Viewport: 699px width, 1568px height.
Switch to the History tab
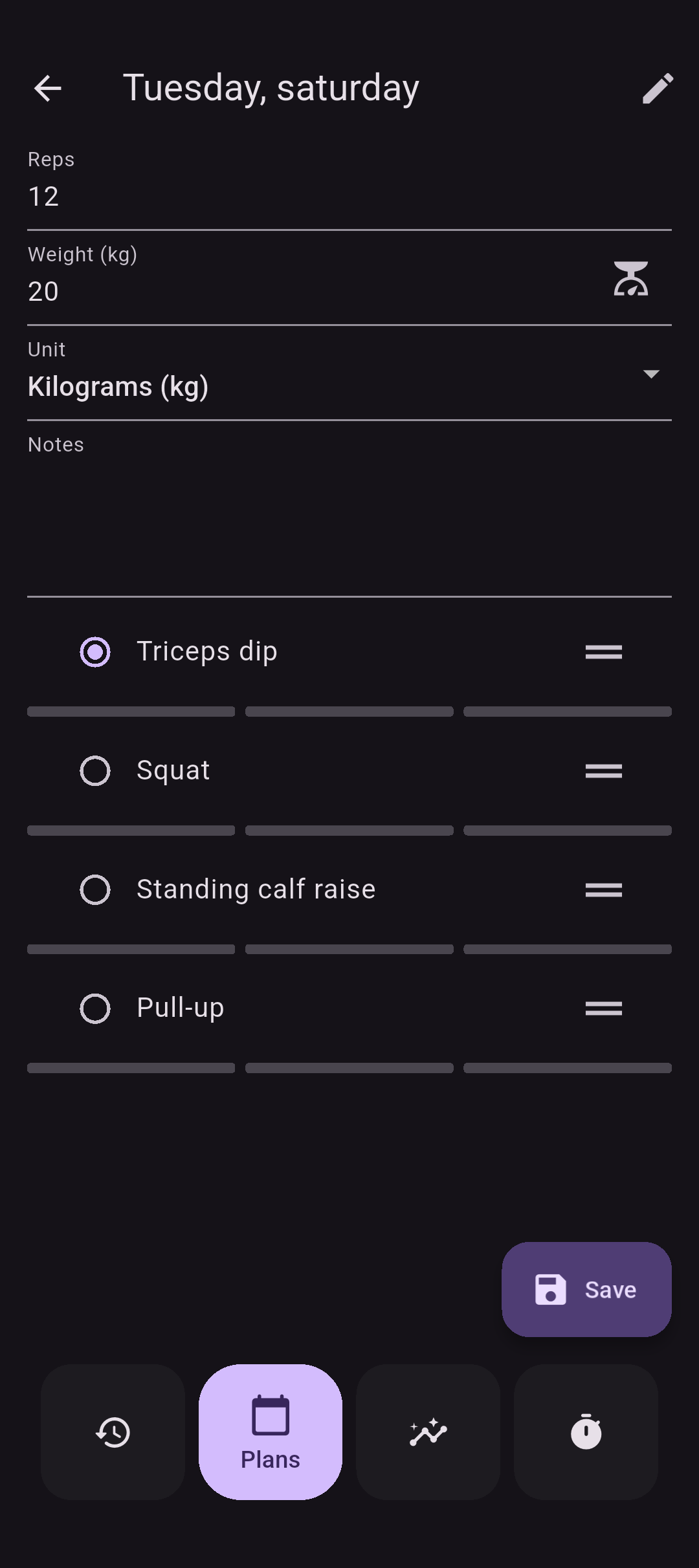(113, 1432)
